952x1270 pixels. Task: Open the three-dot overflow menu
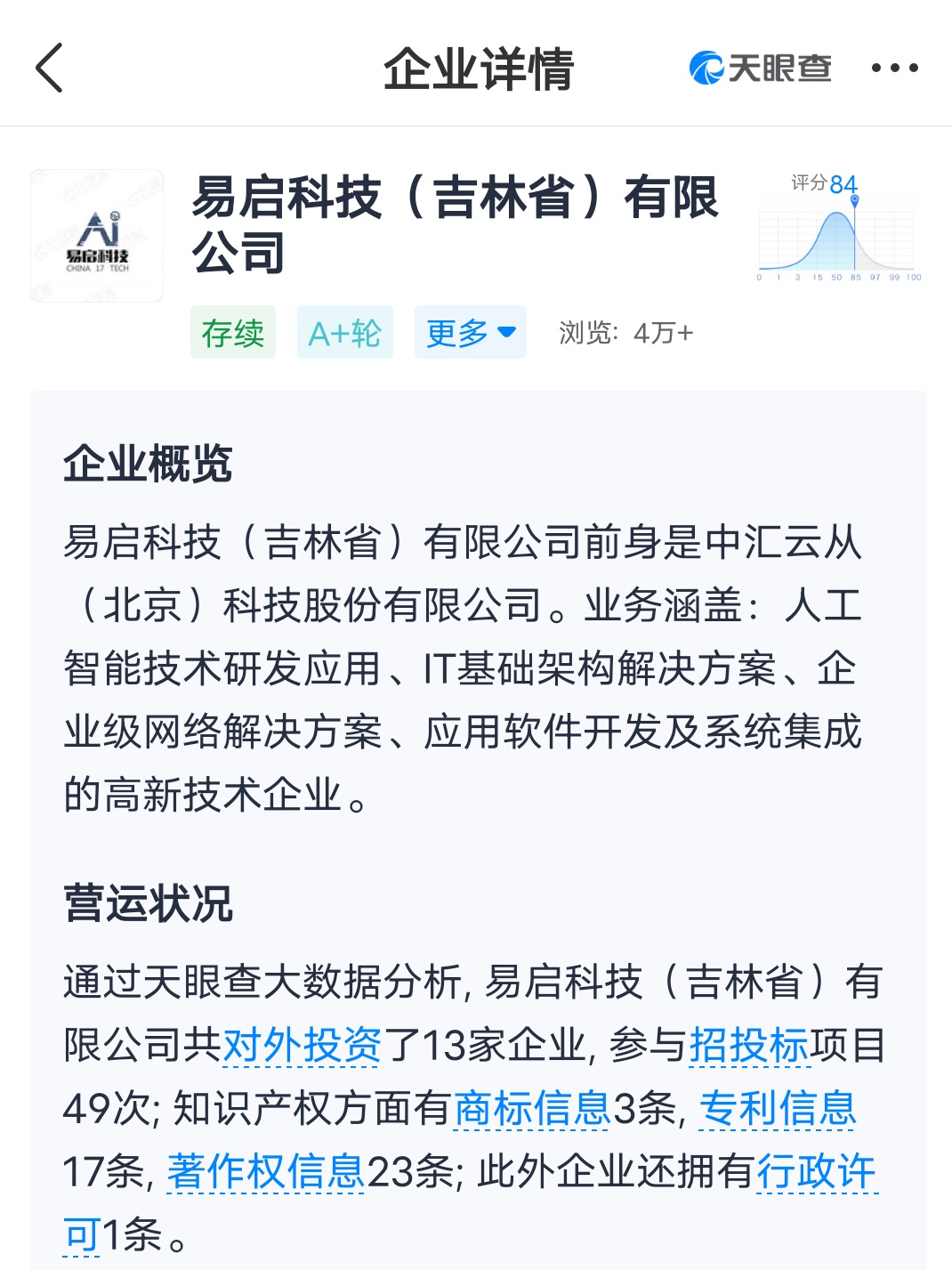coord(894,68)
